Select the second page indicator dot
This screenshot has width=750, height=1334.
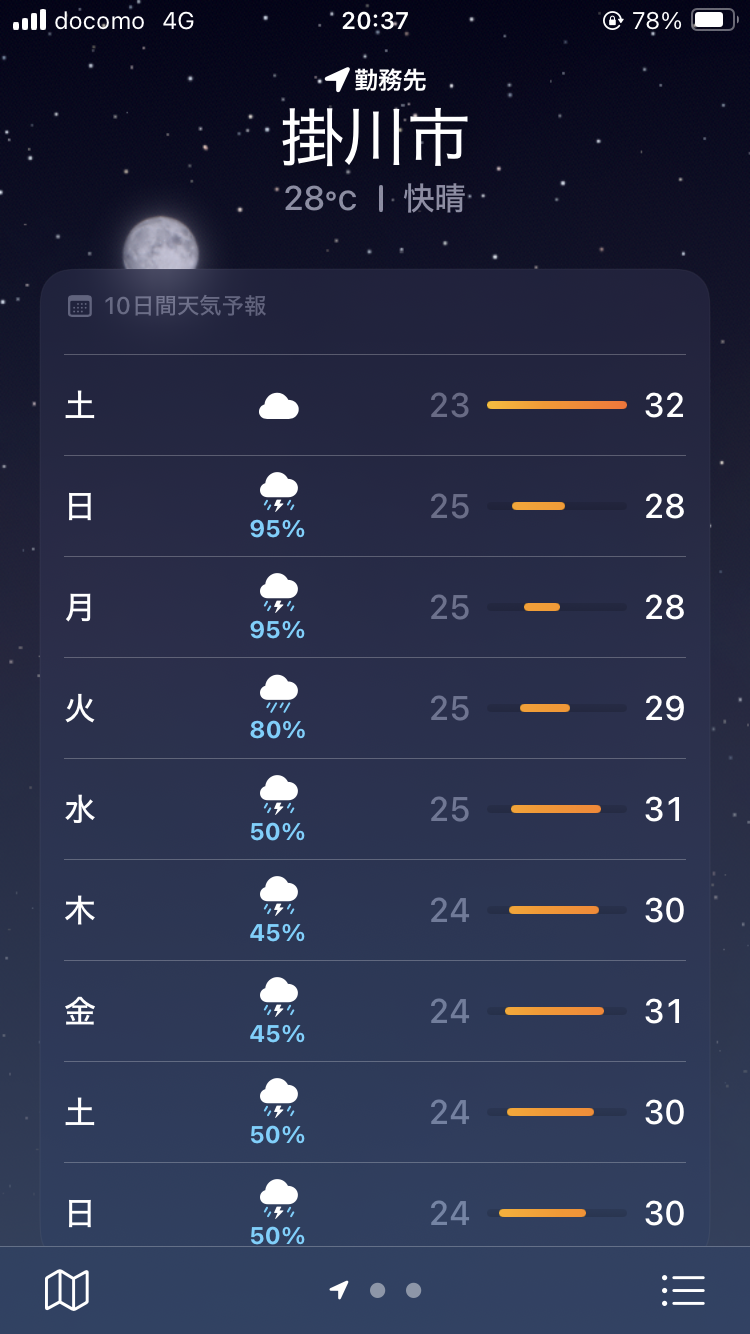pyautogui.click(x=378, y=1290)
